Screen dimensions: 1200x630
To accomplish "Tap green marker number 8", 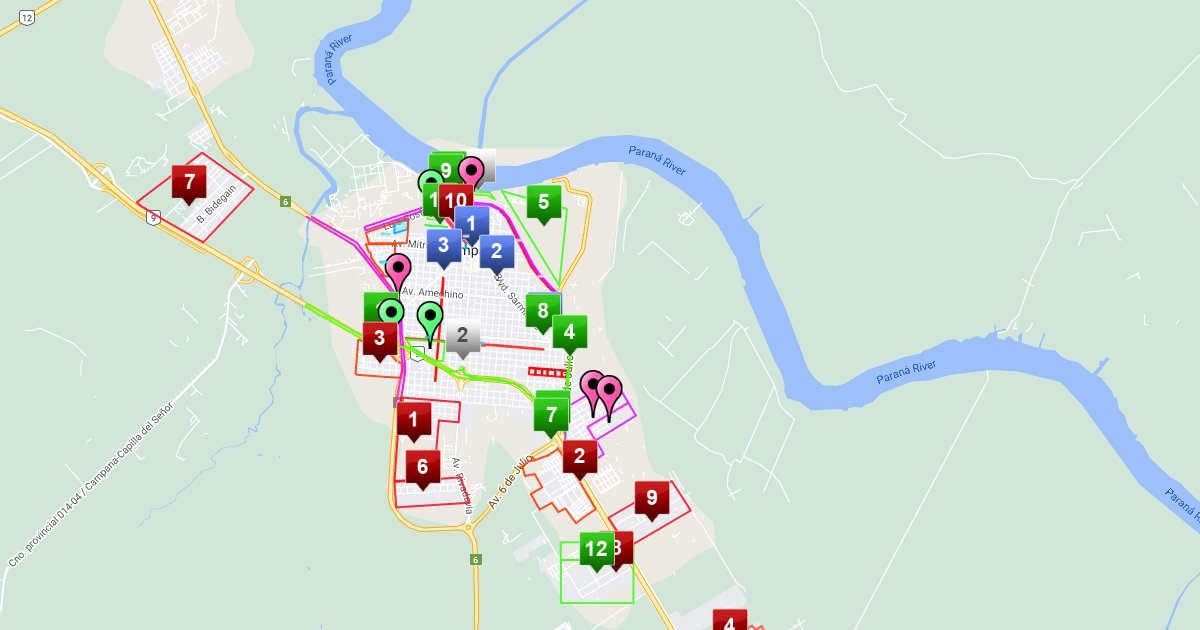I will (543, 310).
